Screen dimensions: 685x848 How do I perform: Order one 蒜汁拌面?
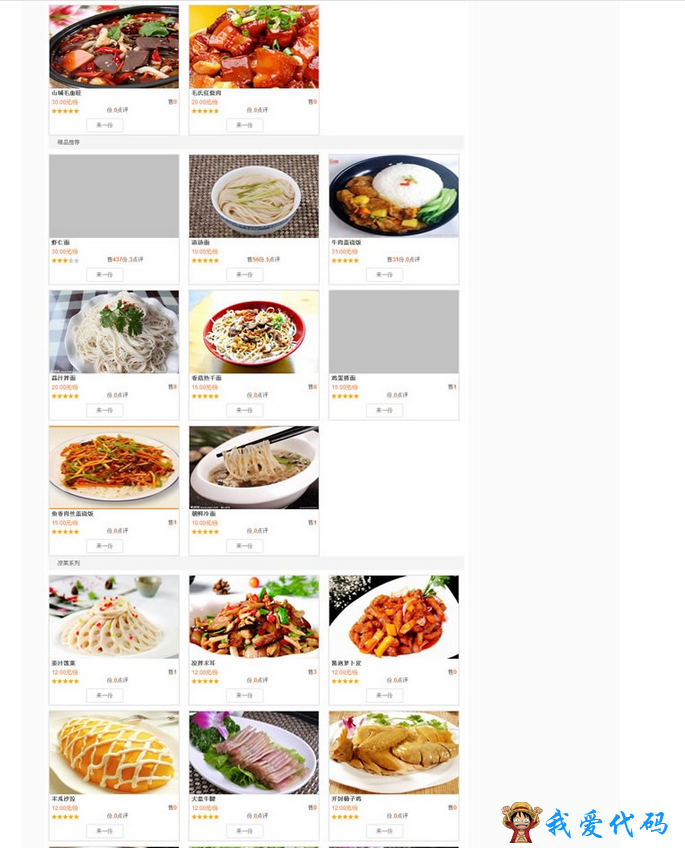104,410
